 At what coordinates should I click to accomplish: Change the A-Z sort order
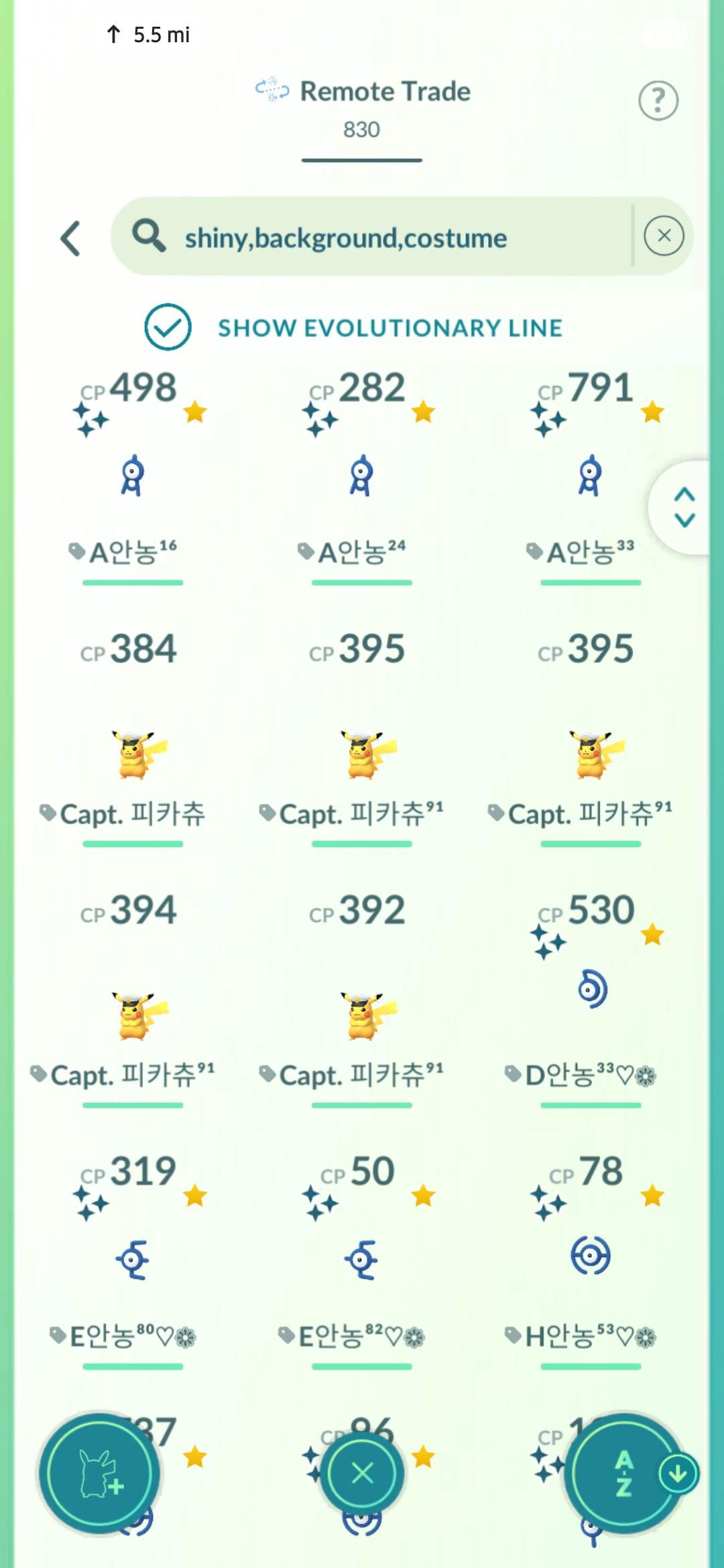[625, 1474]
